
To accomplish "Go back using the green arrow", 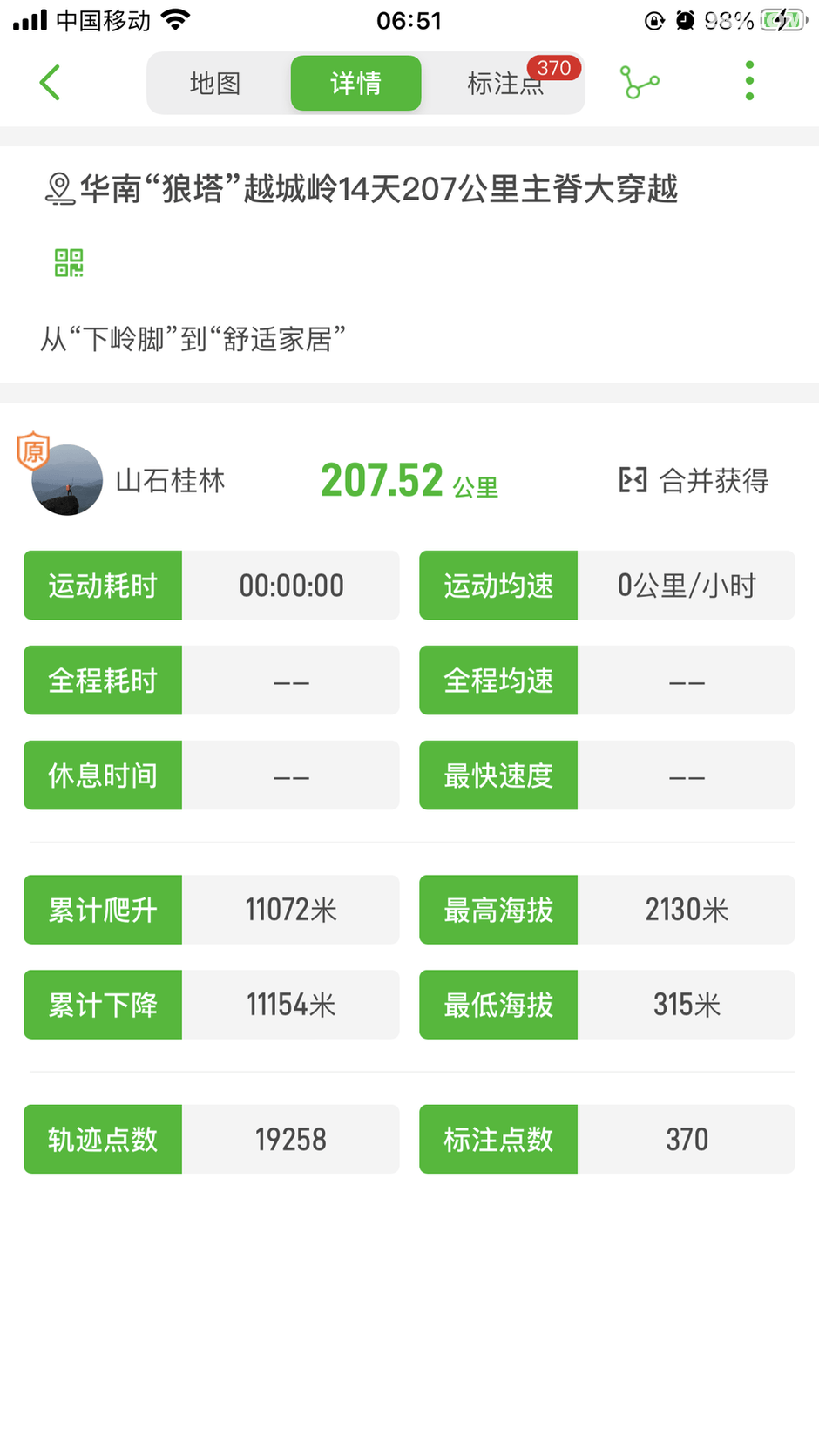I will (51, 83).
